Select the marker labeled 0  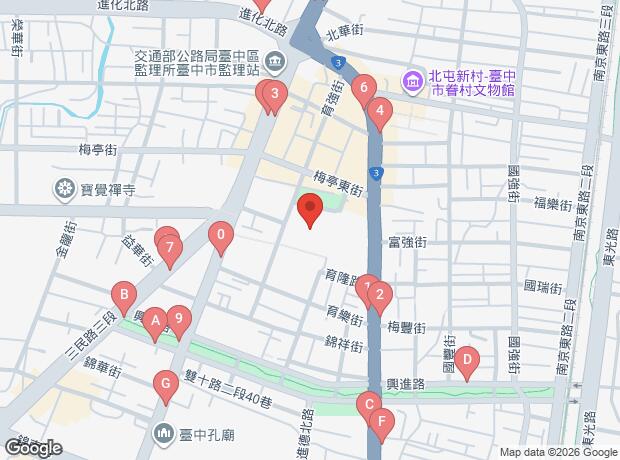[220, 238]
